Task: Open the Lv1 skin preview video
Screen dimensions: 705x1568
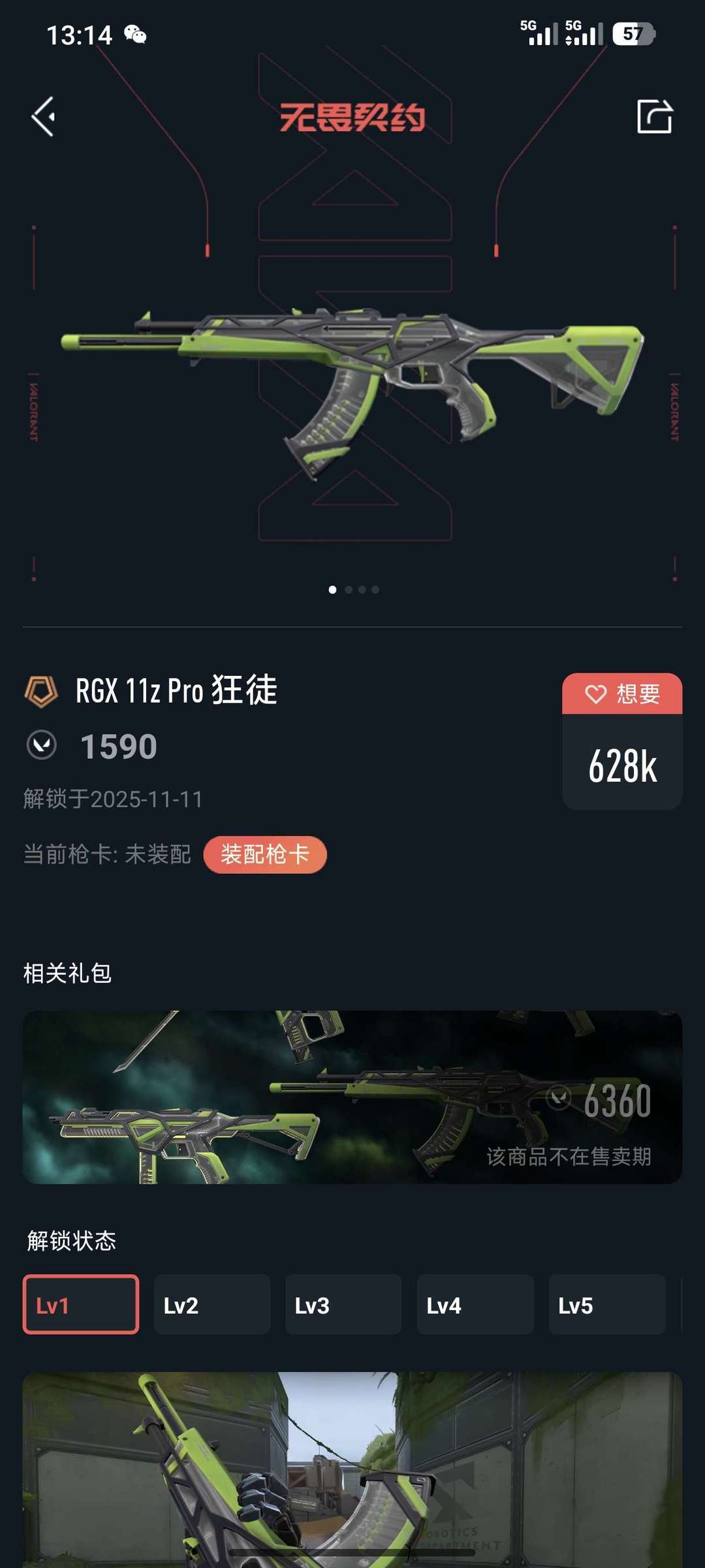Action: 352,1469
